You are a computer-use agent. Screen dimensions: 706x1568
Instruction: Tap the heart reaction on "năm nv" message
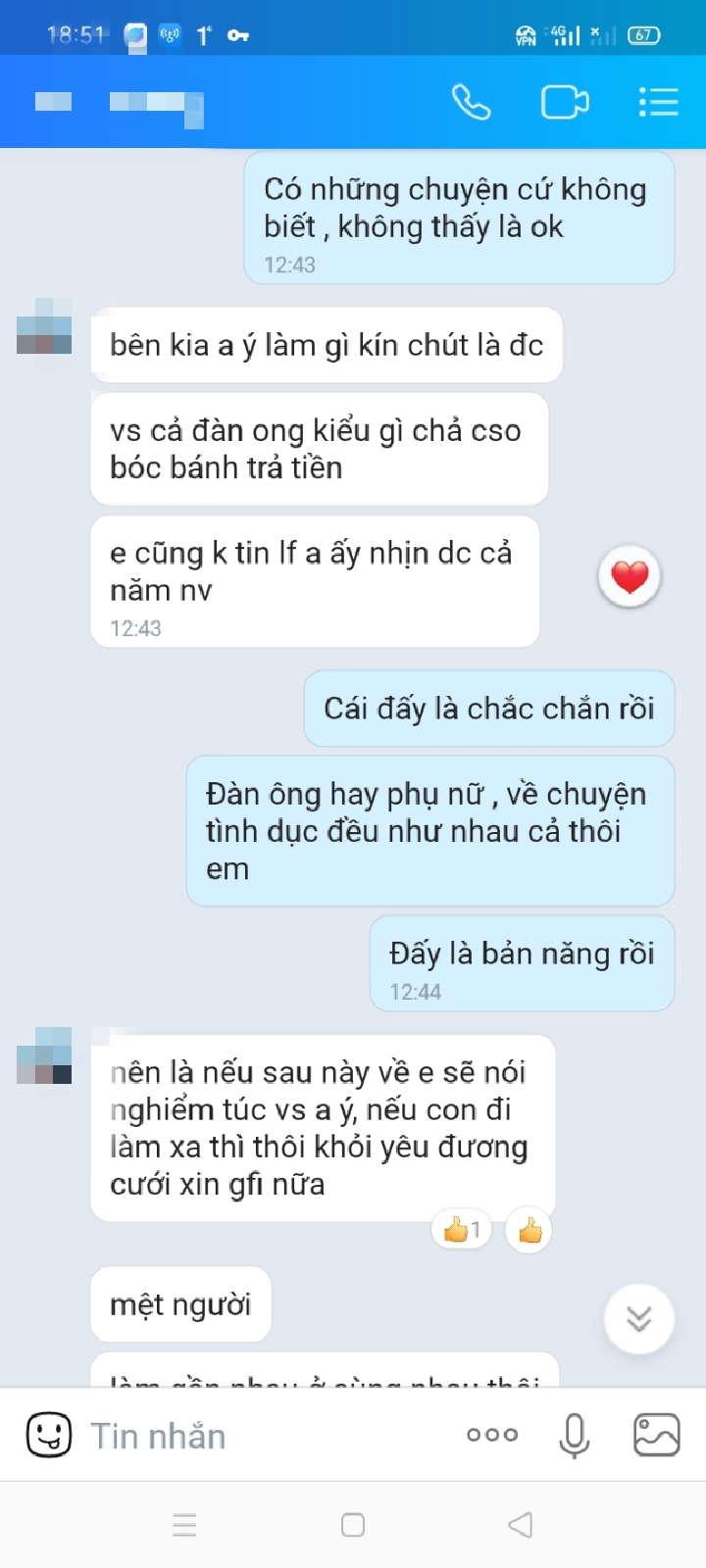(x=630, y=576)
